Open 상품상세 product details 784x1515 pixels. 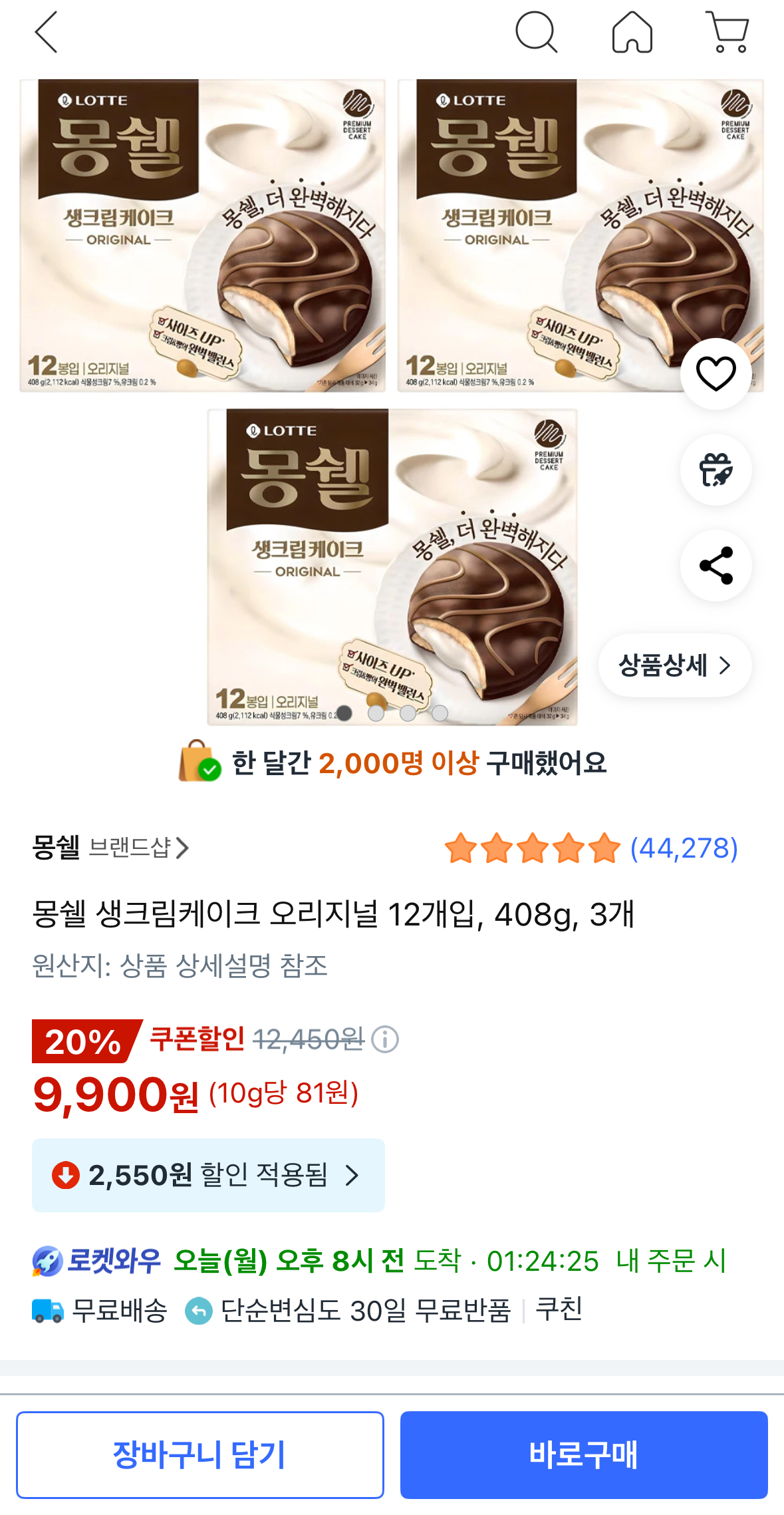(x=674, y=665)
